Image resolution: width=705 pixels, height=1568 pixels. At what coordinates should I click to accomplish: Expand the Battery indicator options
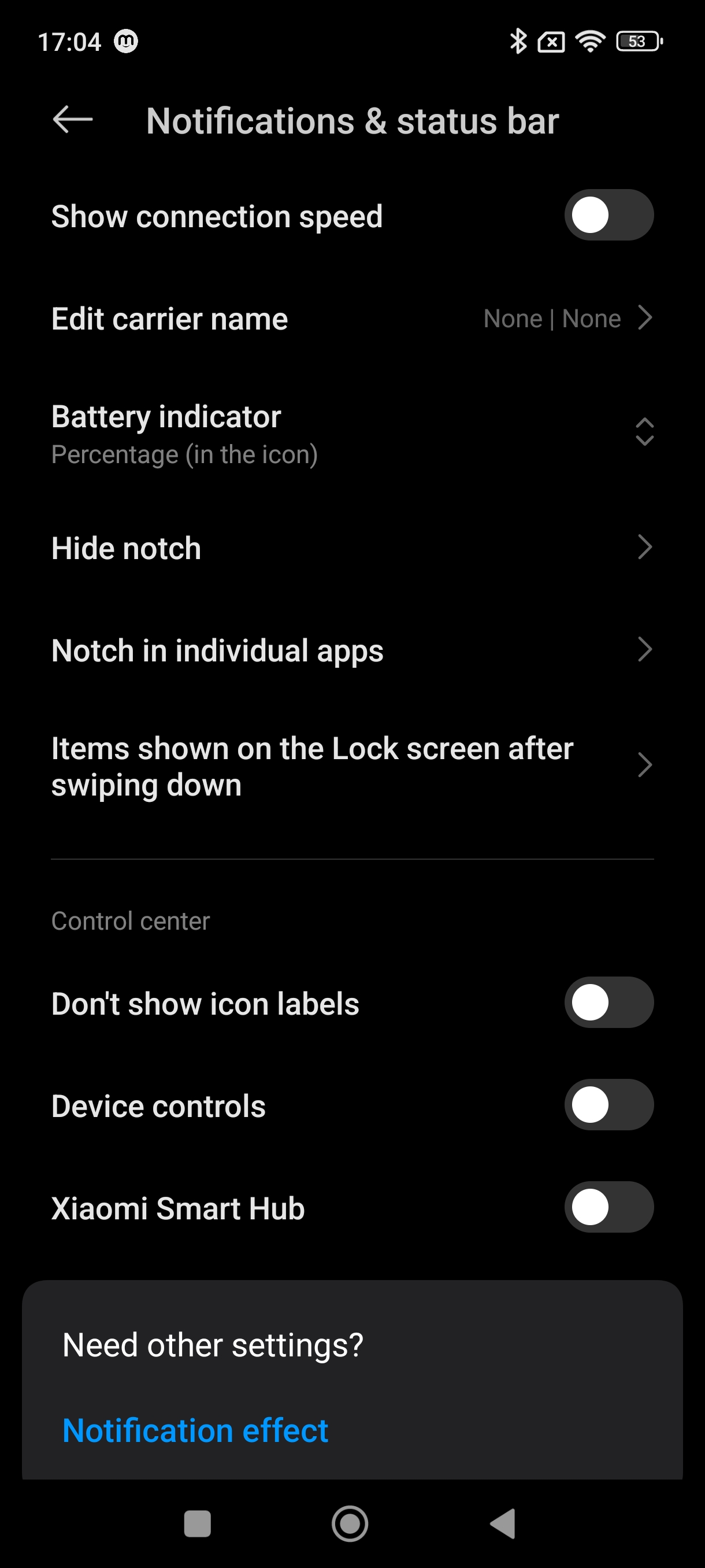click(644, 431)
